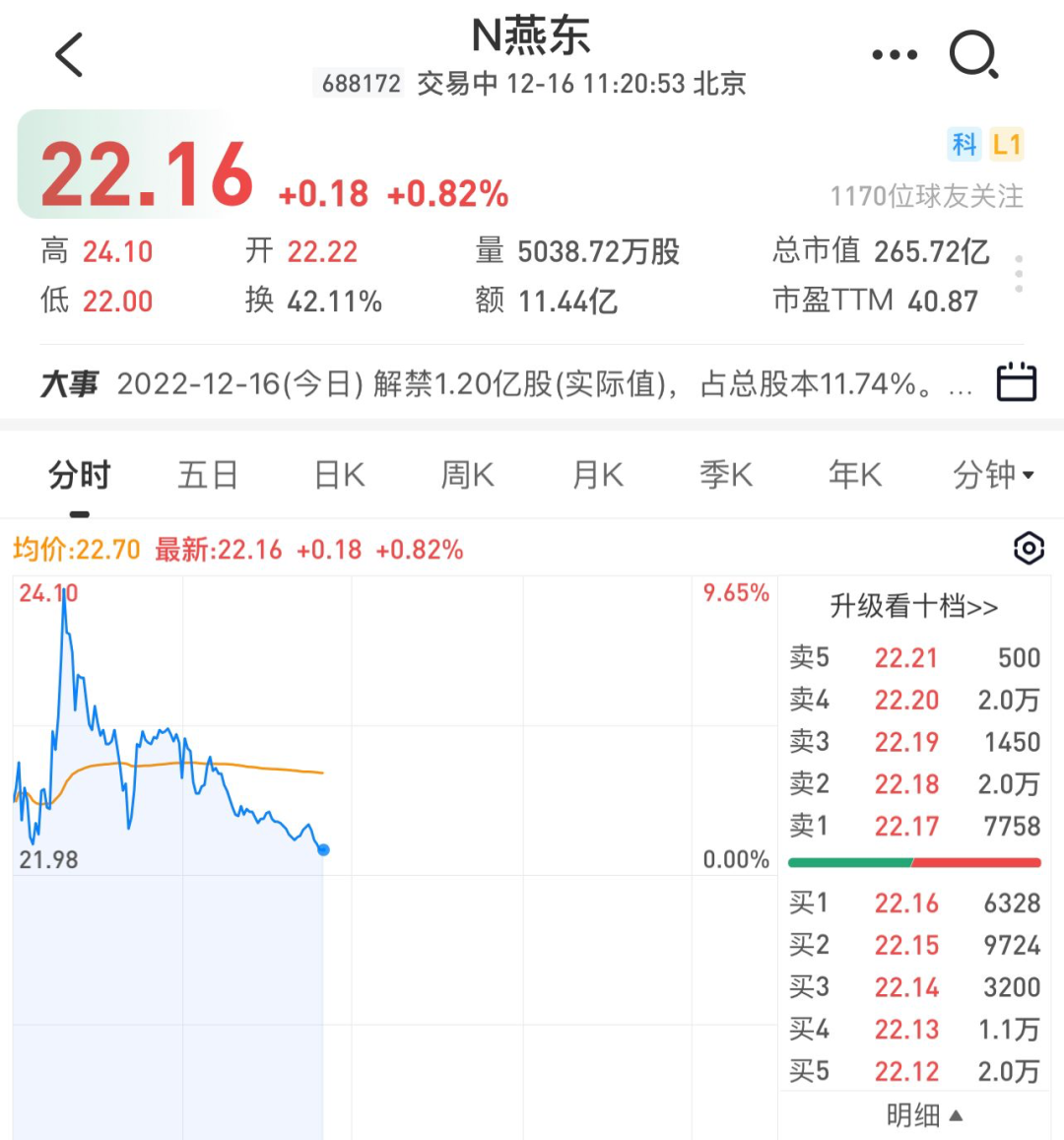Viewport: 1064px width, 1140px height.
Task: Open chart settings hexagon icon
Action: [x=1029, y=548]
